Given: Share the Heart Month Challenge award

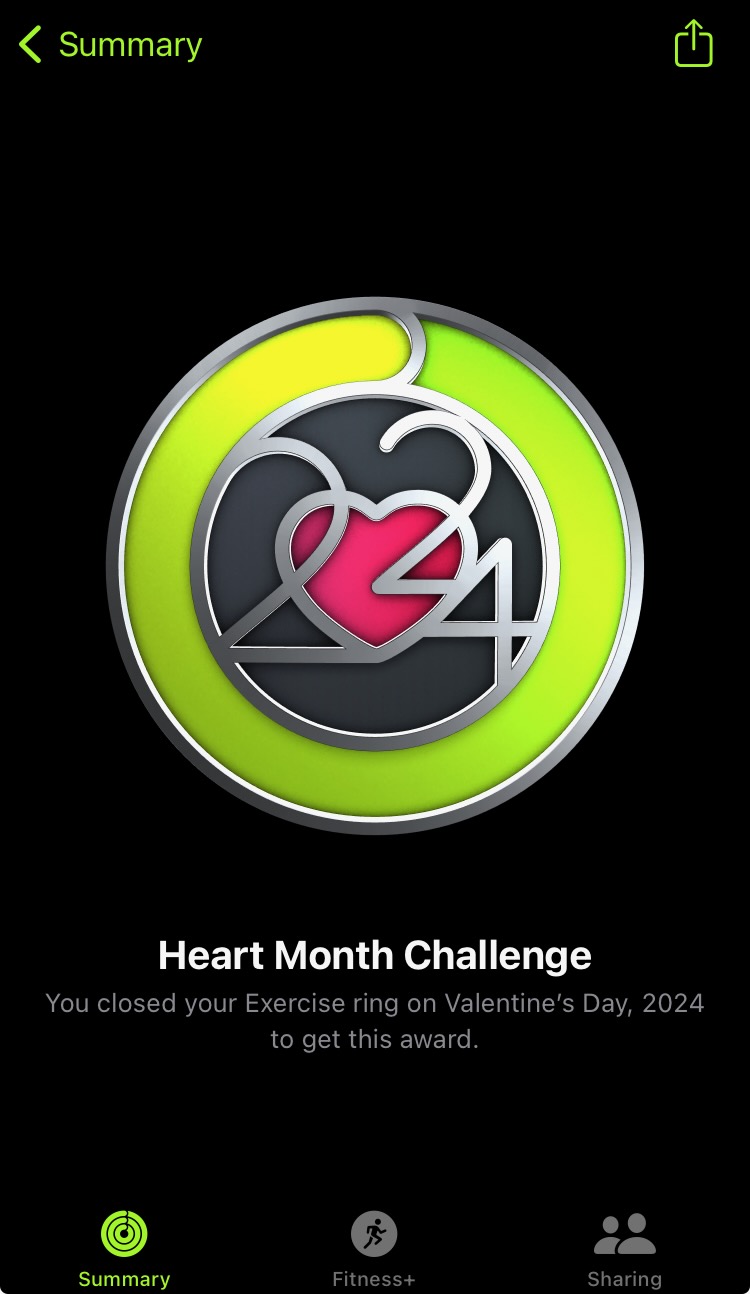Looking at the screenshot, I should (x=693, y=45).
